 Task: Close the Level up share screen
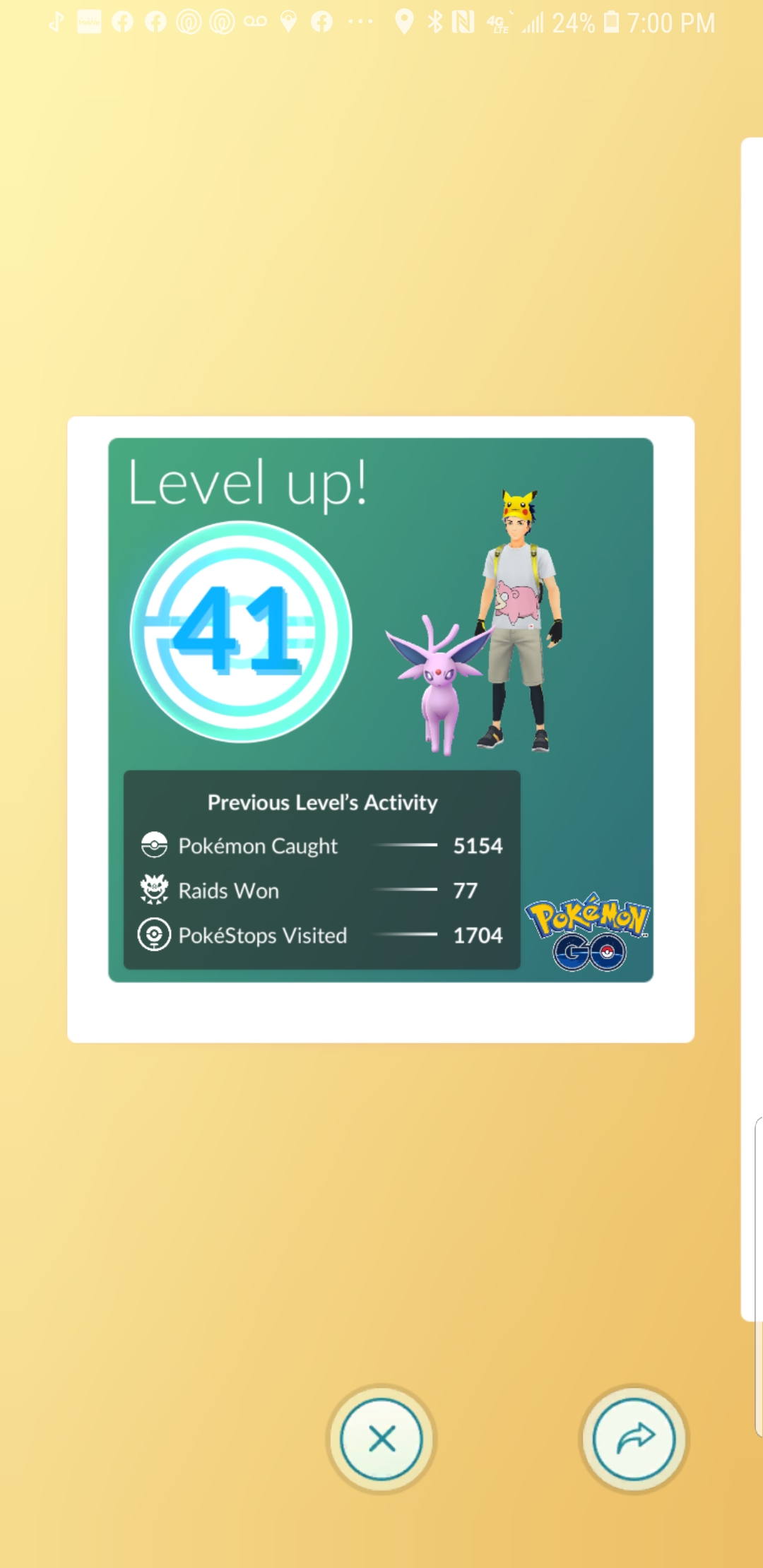click(381, 1439)
